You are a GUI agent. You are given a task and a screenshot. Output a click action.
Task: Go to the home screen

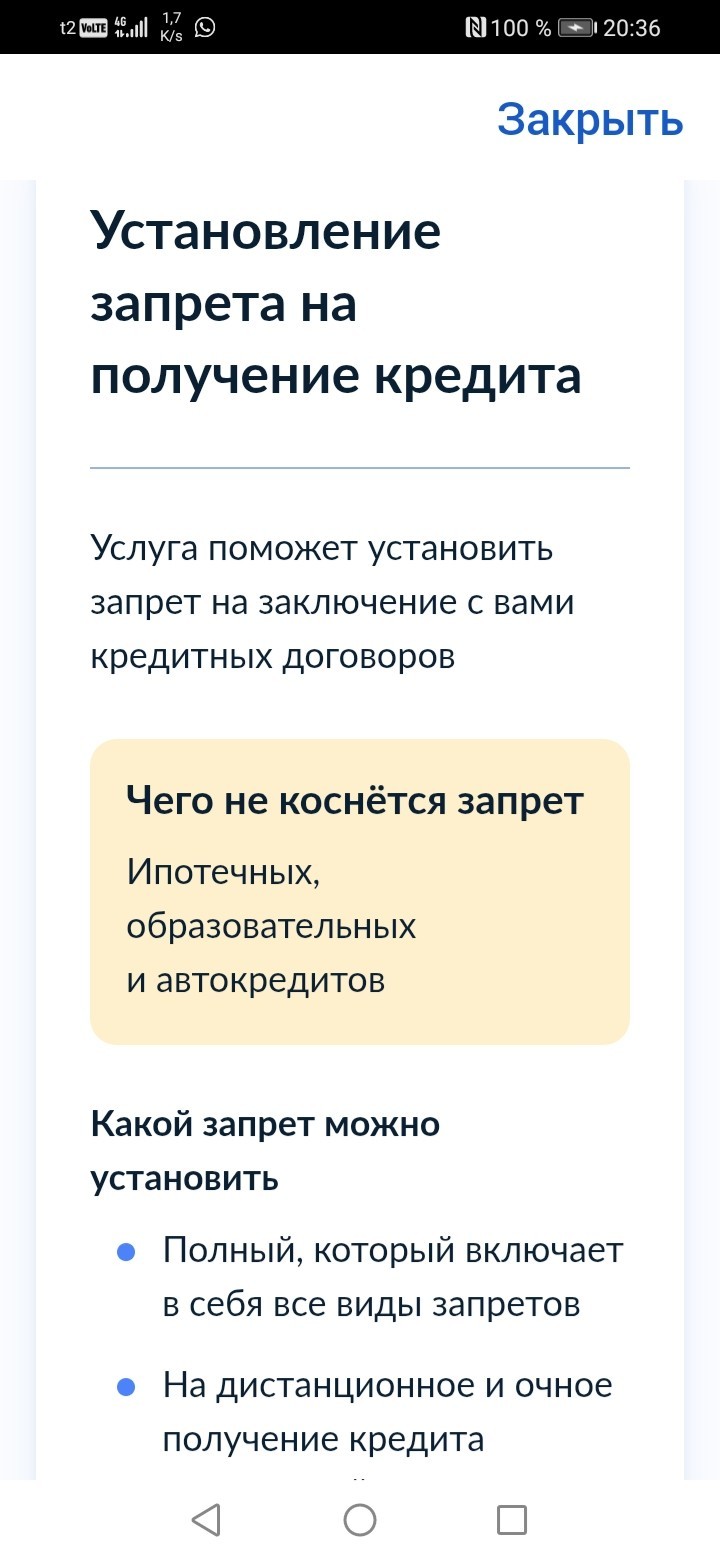tap(360, 1519)
